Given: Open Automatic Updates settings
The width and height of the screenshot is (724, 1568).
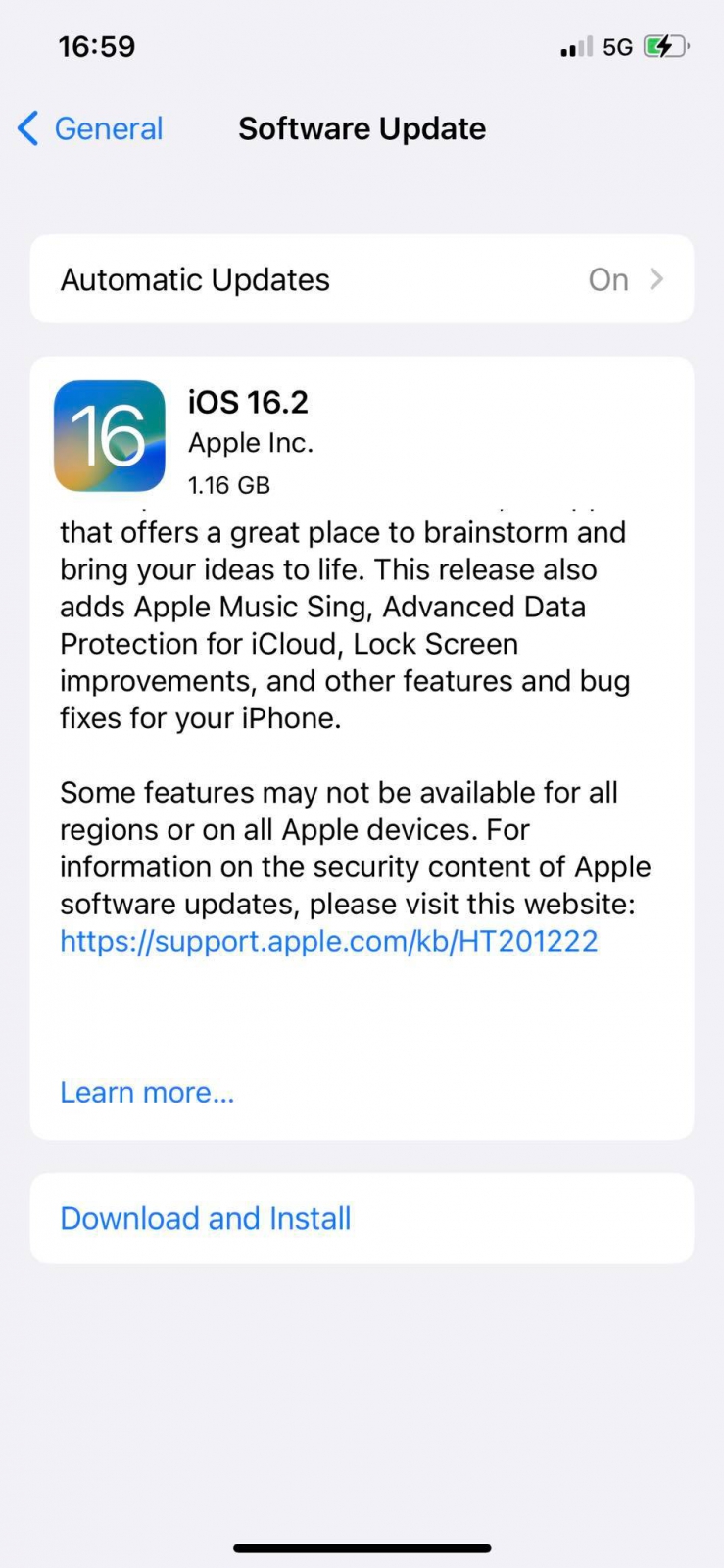Looking at the screenshot, I should (x=362, y=279).
